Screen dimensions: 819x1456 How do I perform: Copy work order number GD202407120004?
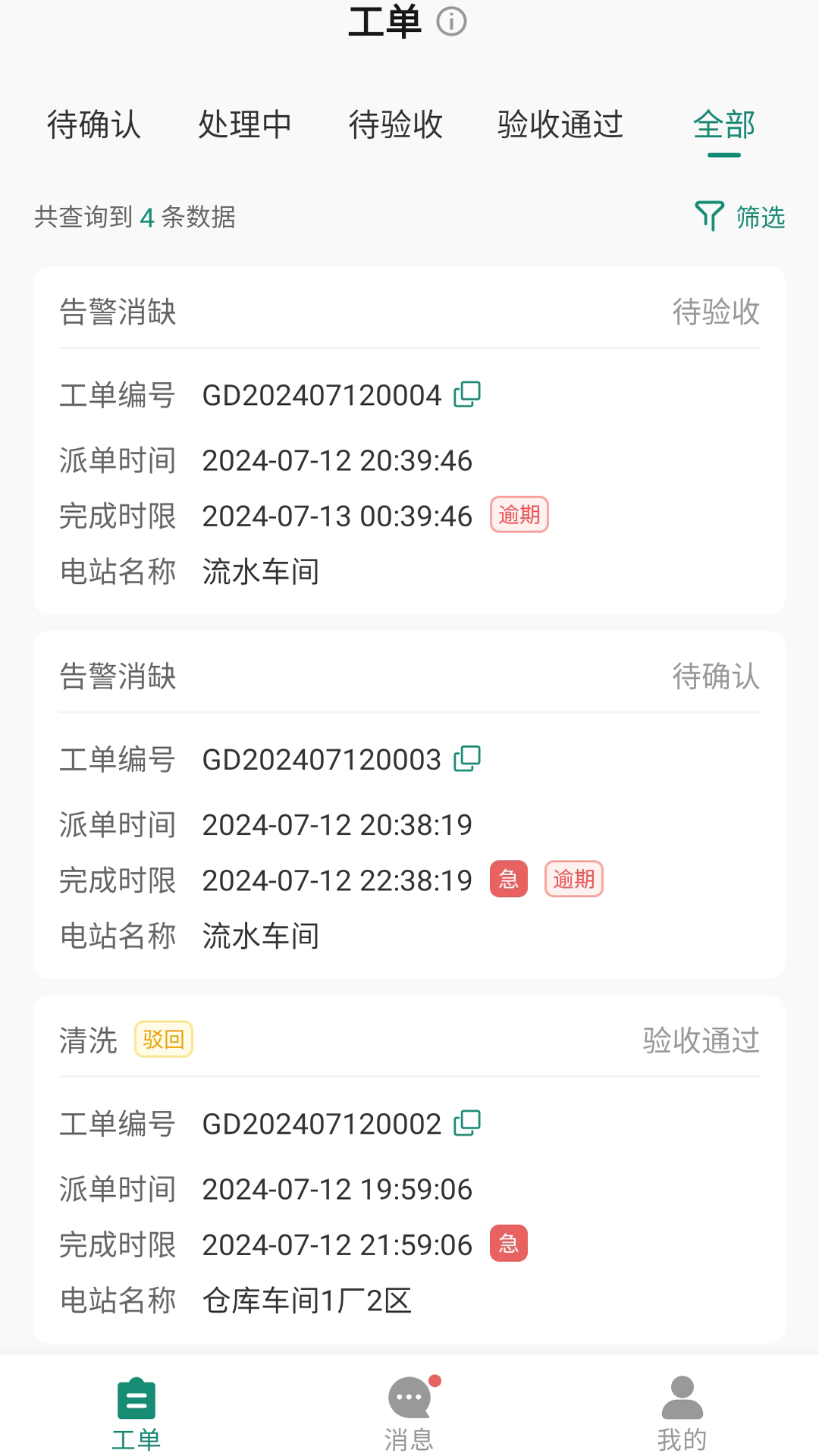pos(467,395)
